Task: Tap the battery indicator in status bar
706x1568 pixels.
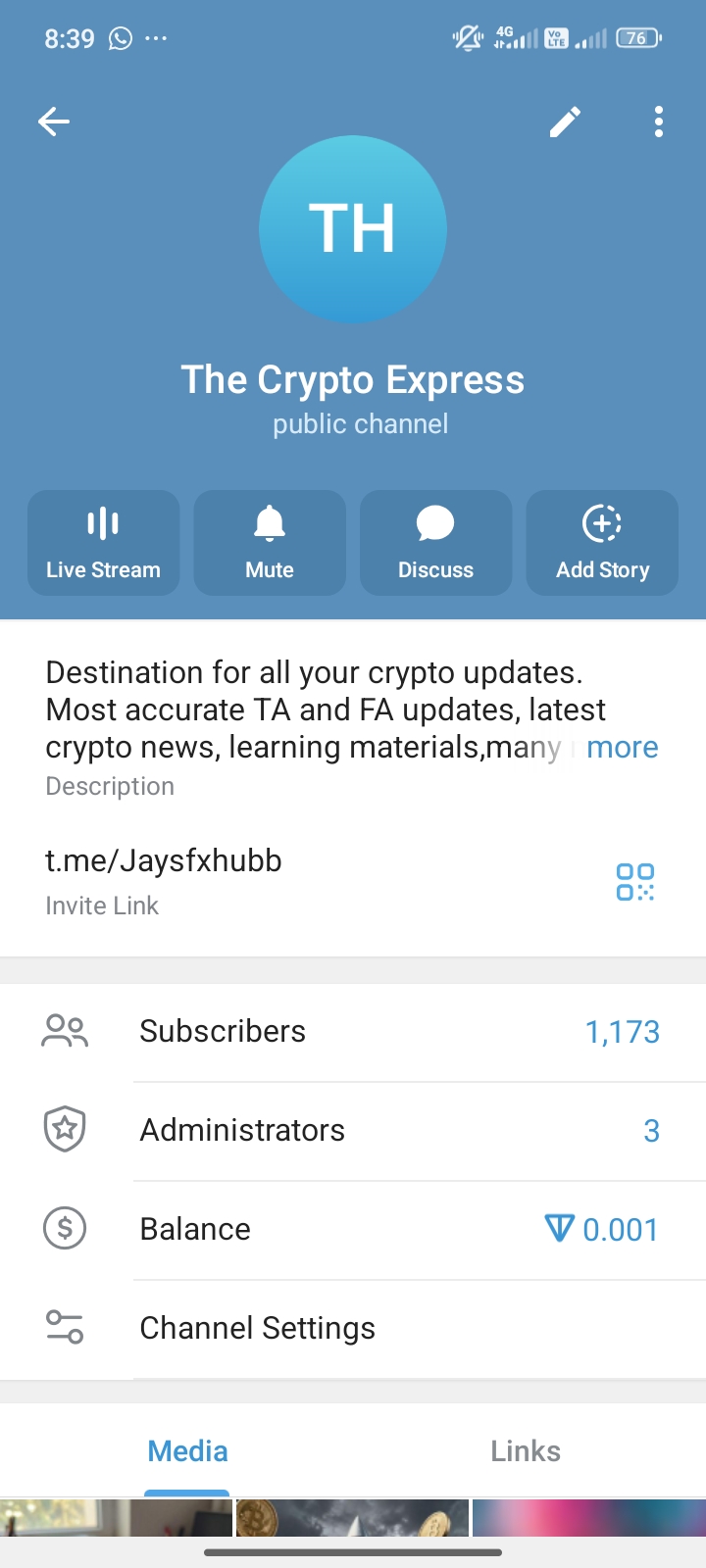Action: tap(635, 38)
